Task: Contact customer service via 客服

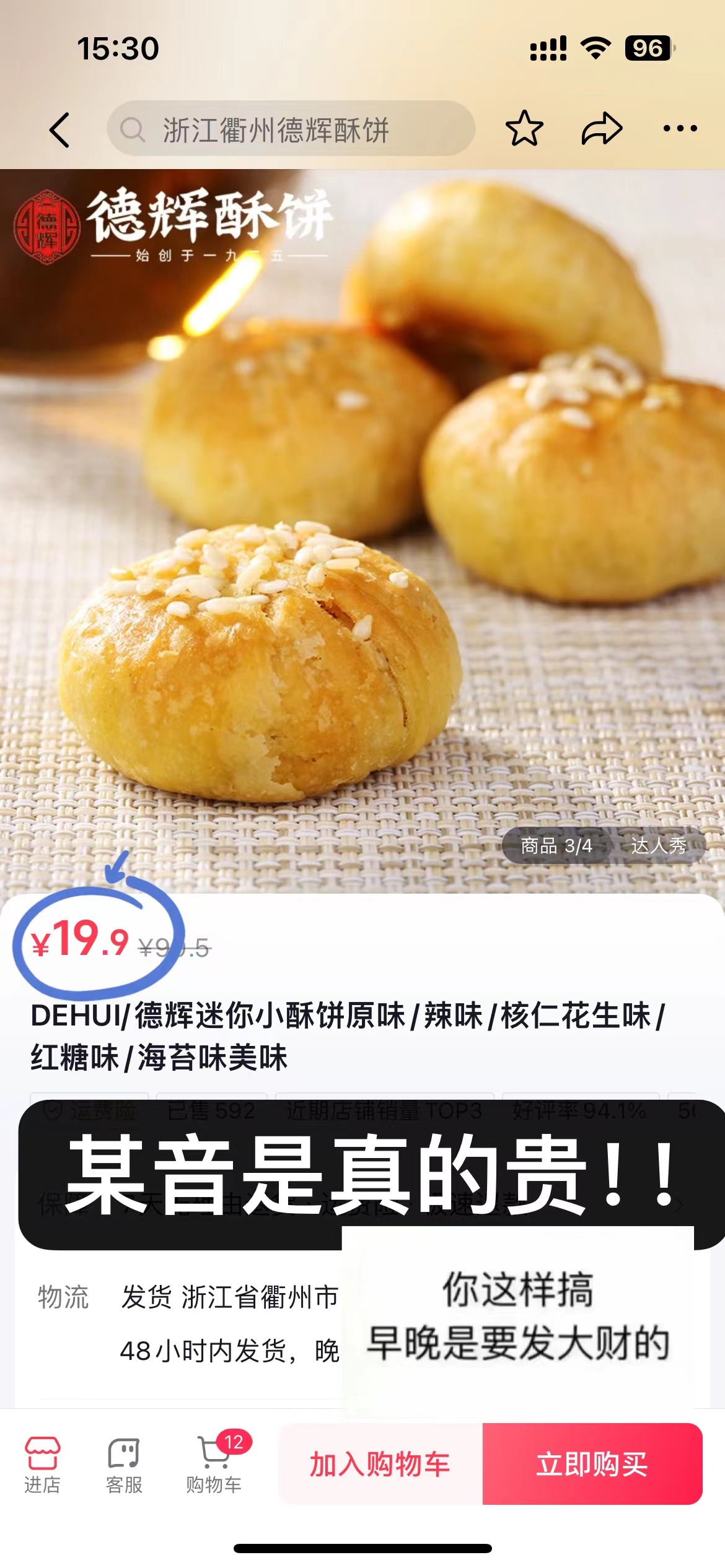Action: pyautogui.click(x=124, y=1465)
